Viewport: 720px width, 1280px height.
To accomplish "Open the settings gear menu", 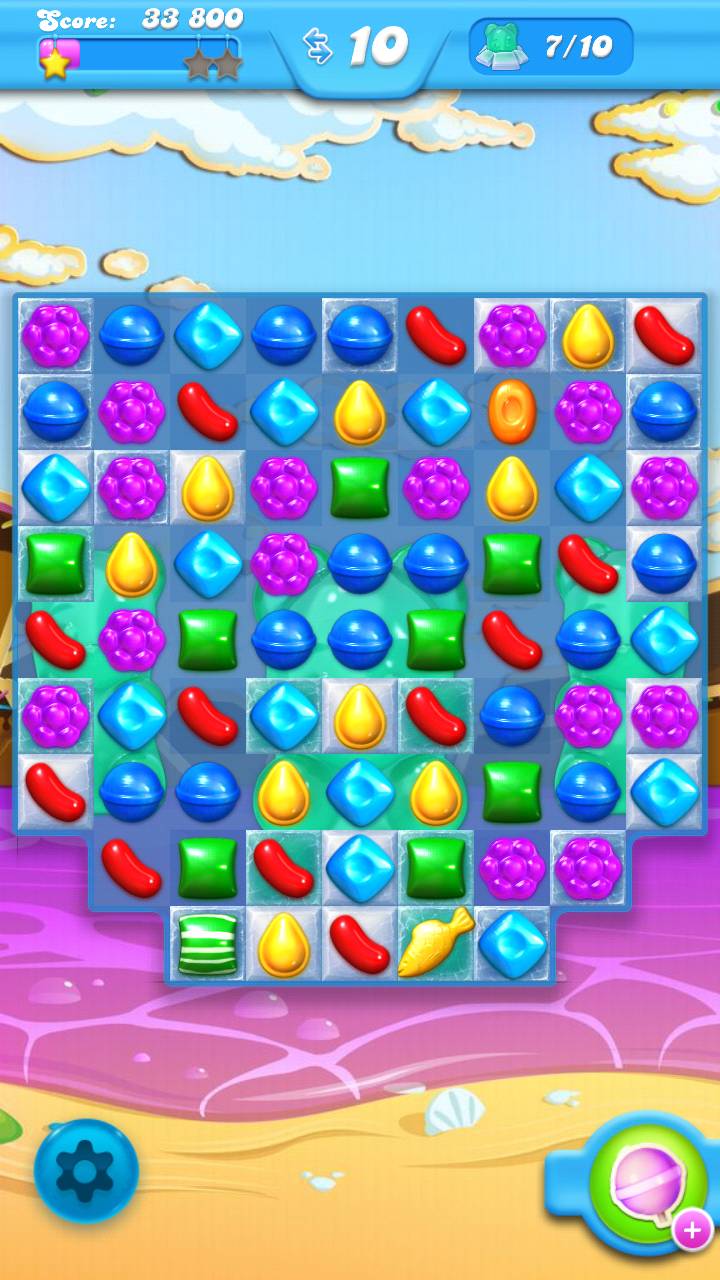I will 85,1170.
